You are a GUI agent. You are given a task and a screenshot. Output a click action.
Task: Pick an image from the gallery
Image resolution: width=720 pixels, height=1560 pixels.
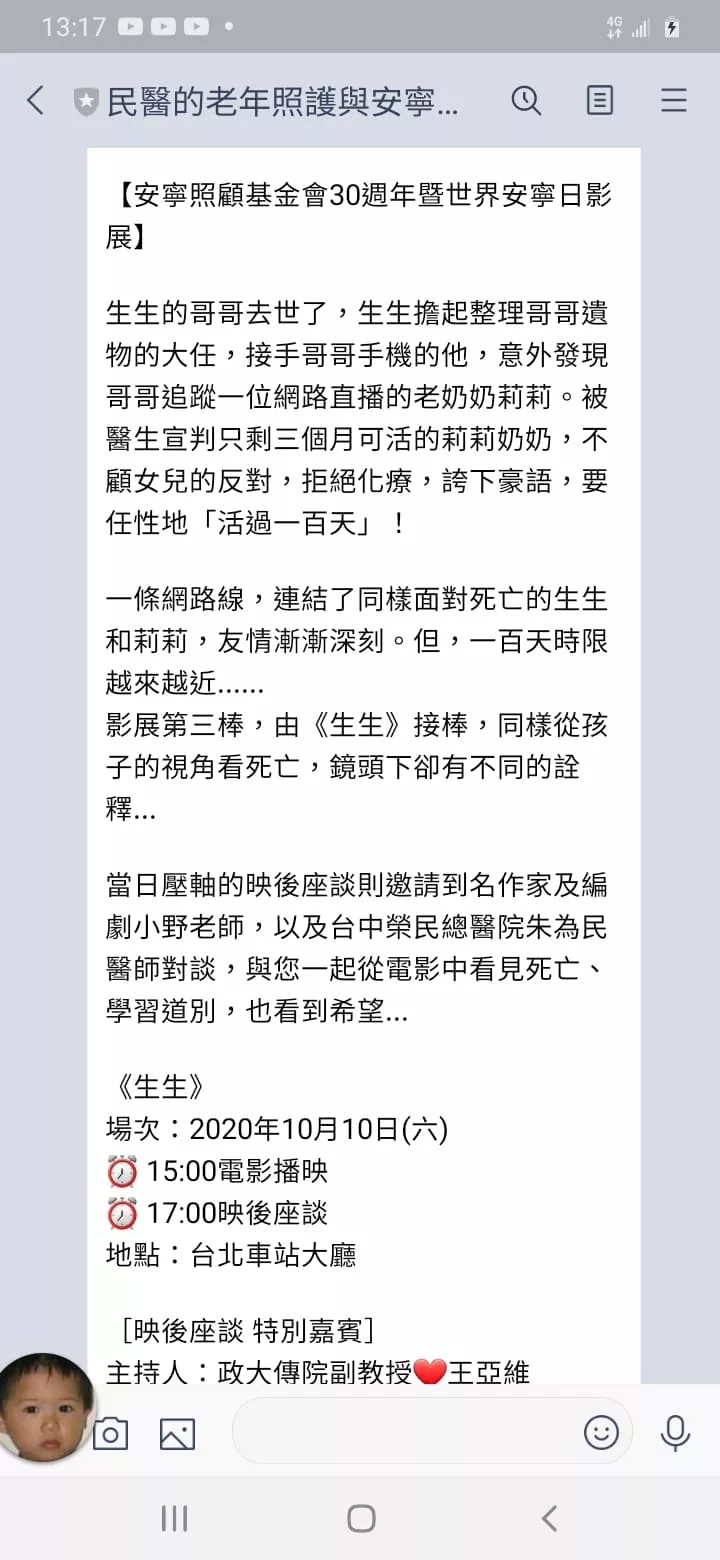tap(177, 1434)
